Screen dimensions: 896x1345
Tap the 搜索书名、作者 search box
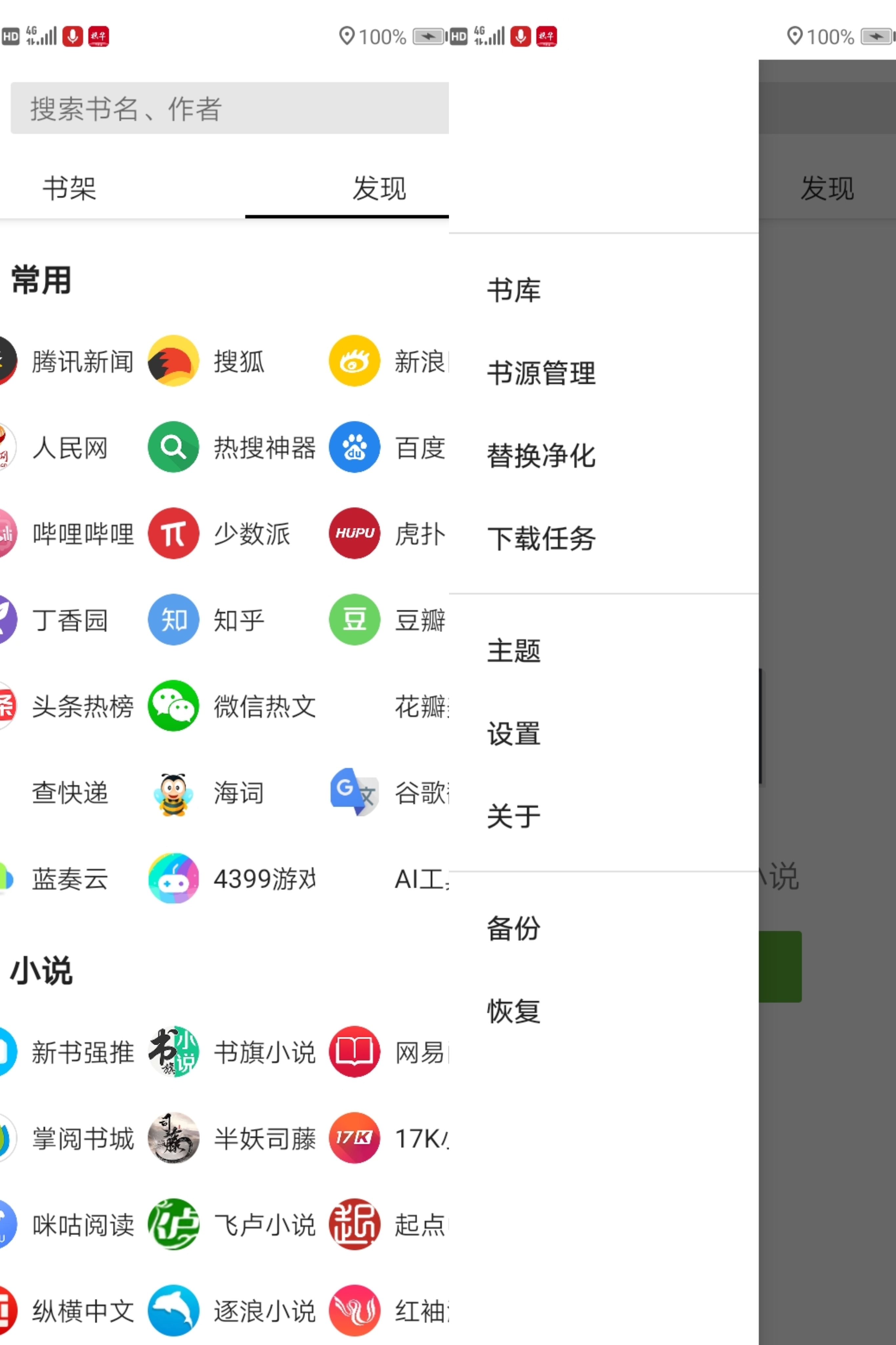[228, 108]
